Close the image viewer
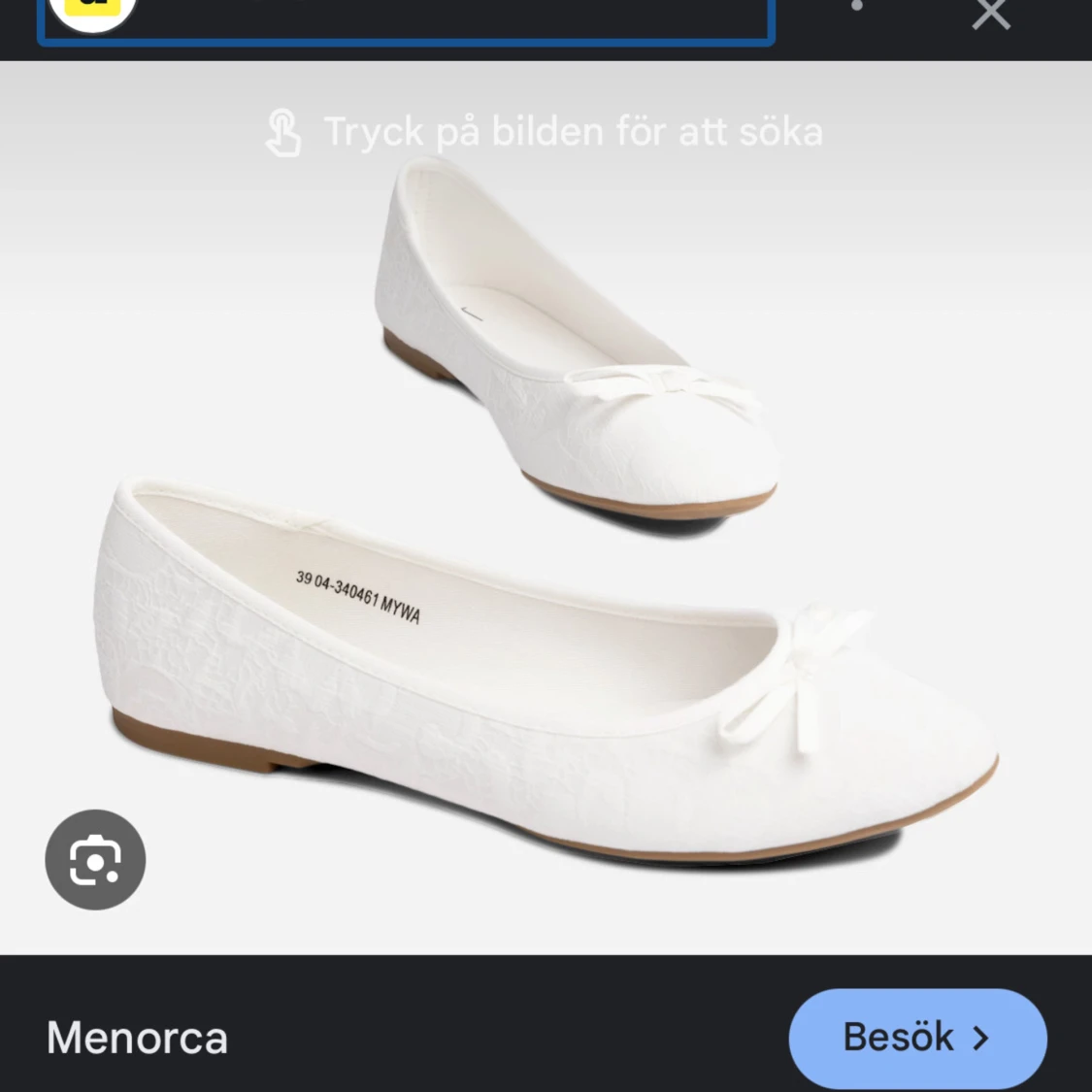The width and height of the screenshot is (1092, 1092). click(991, 14)
